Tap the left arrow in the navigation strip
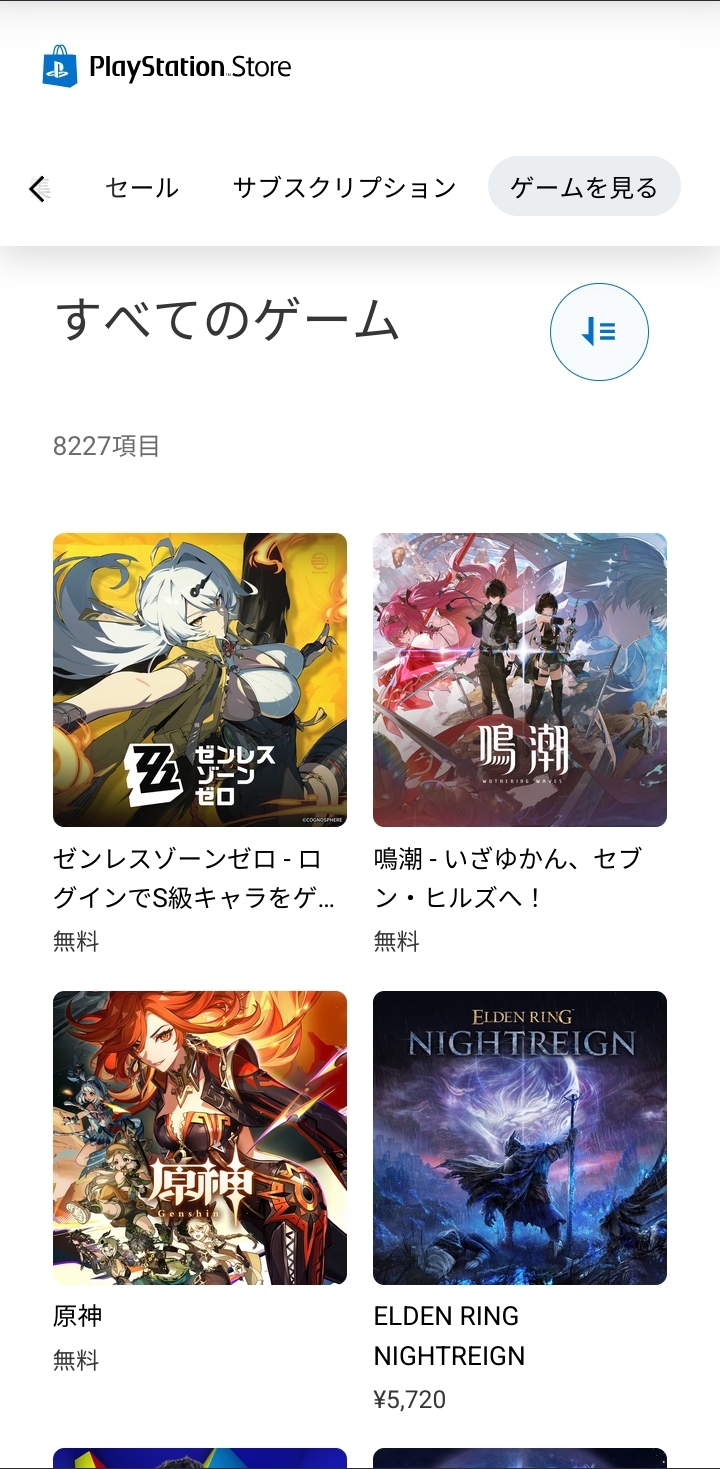Image resolution: width=720 pixels, height=1469 pixels. (x=38, y=188)
